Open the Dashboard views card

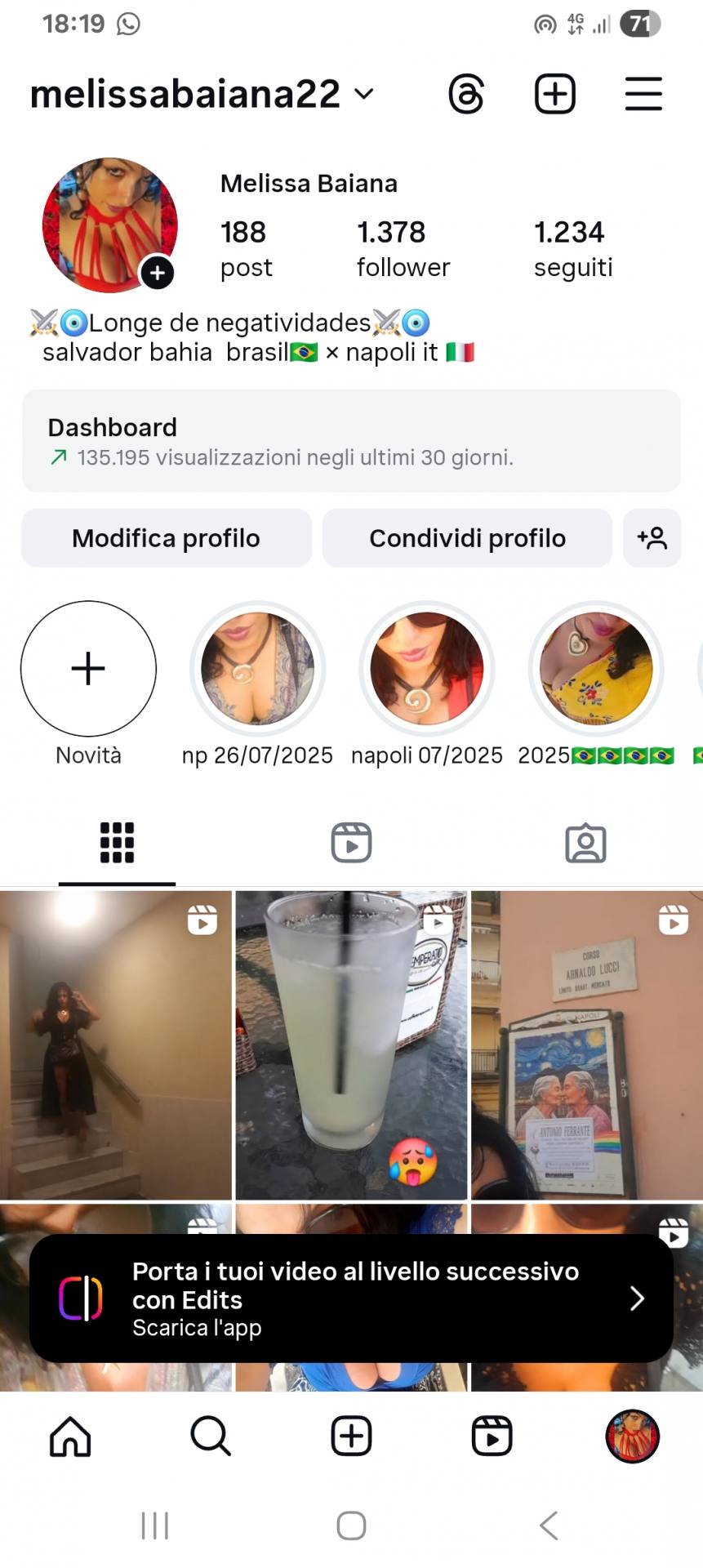tap(351, 441)
